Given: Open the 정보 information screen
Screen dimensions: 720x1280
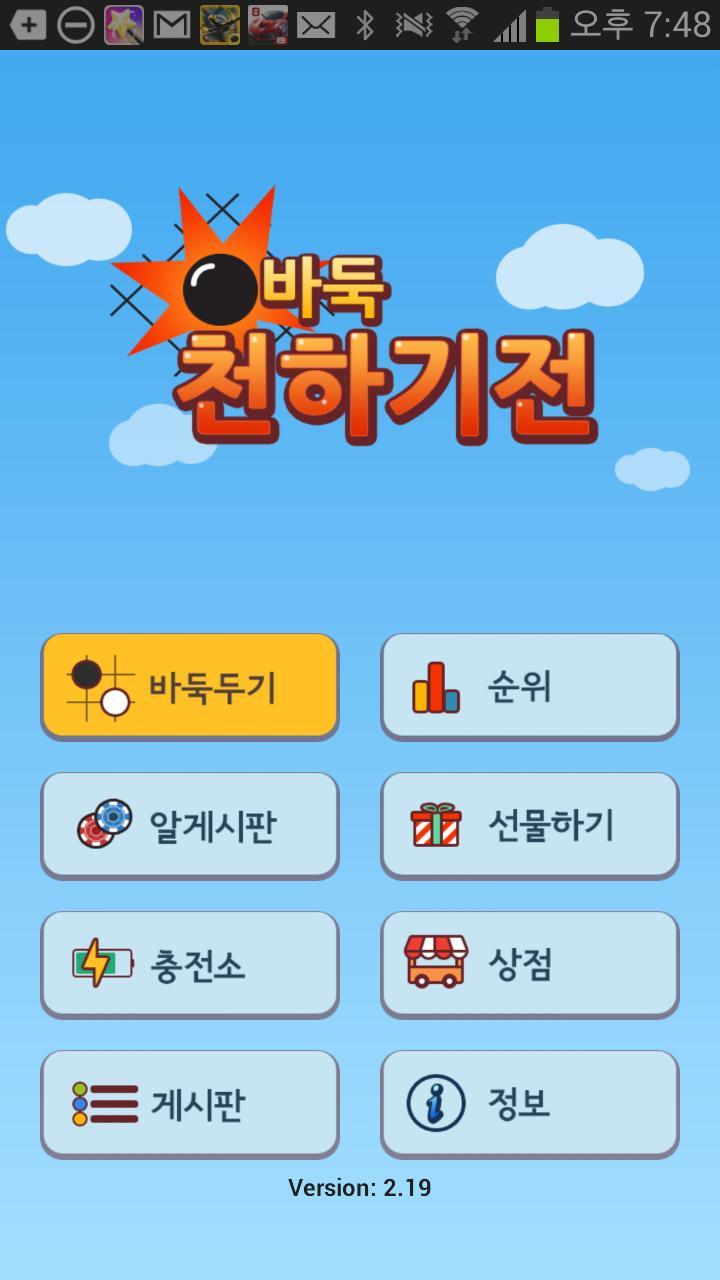Looking at the screenshot, I should coord(529,1103).
